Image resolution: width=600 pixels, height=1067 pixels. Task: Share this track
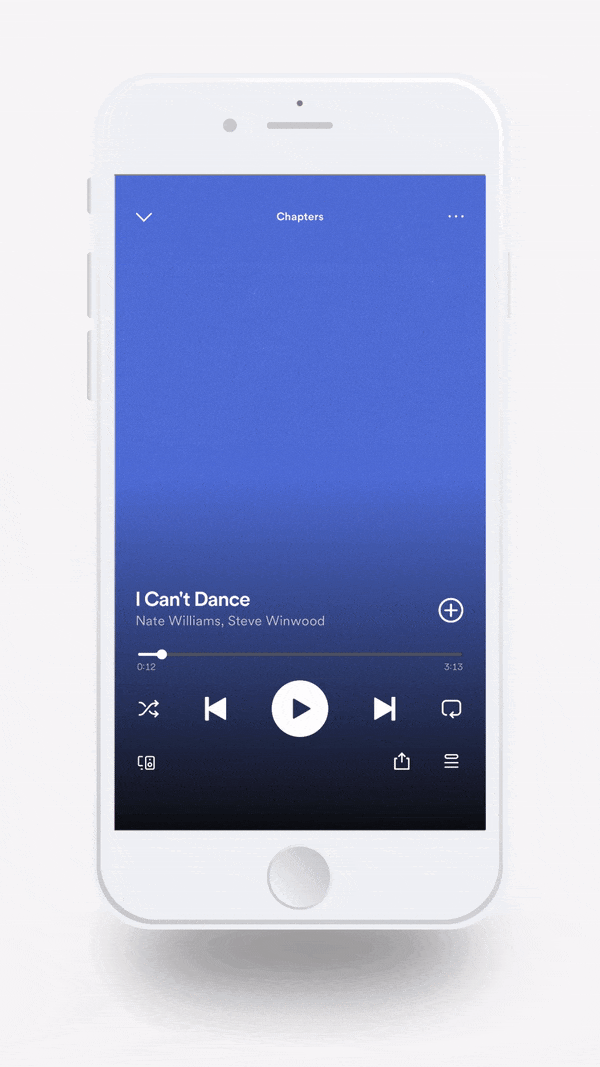pos(402,761)
